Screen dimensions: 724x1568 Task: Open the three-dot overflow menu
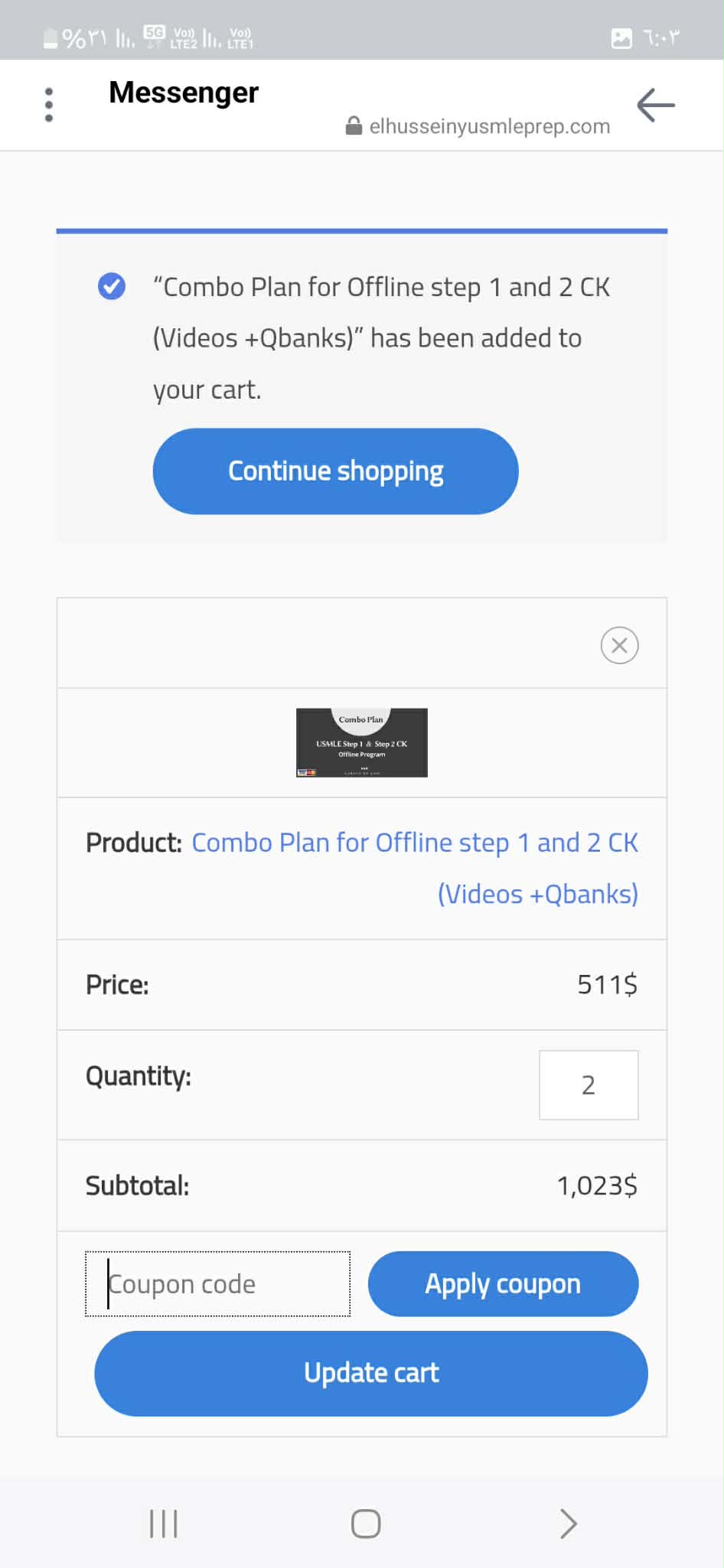[49, 105]
